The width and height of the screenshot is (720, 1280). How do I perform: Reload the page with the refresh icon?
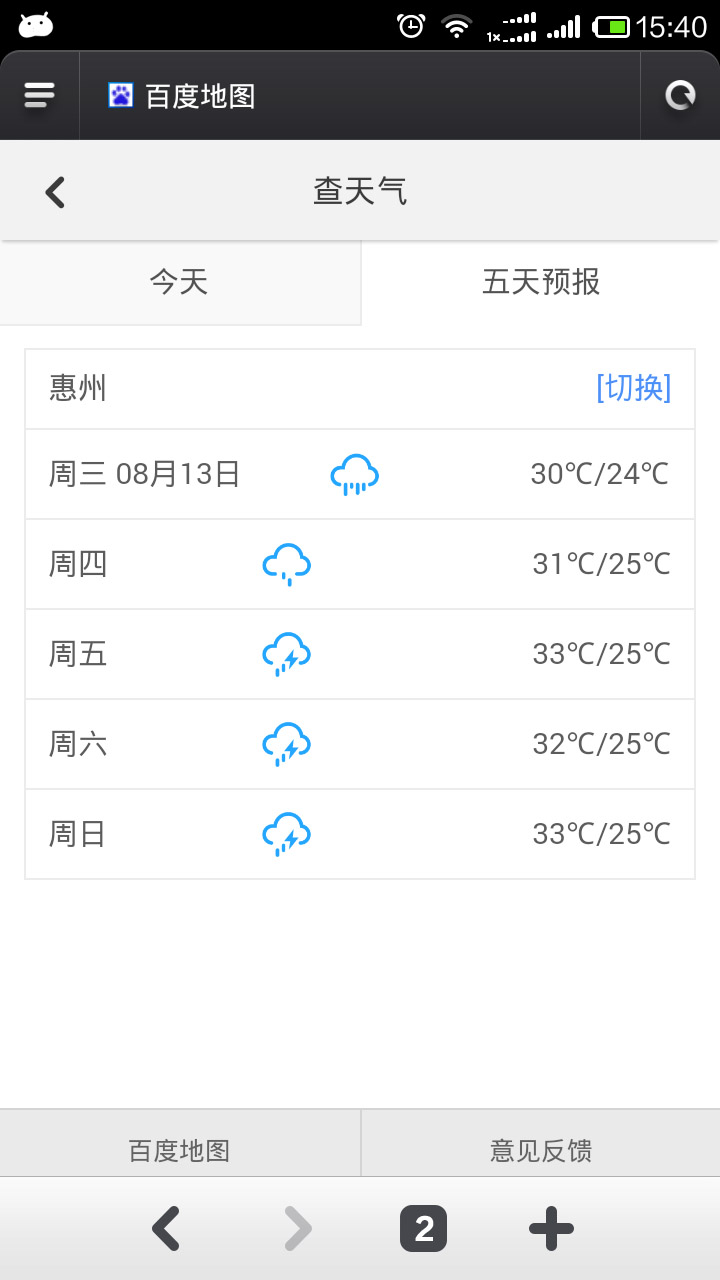pos(680,96)
